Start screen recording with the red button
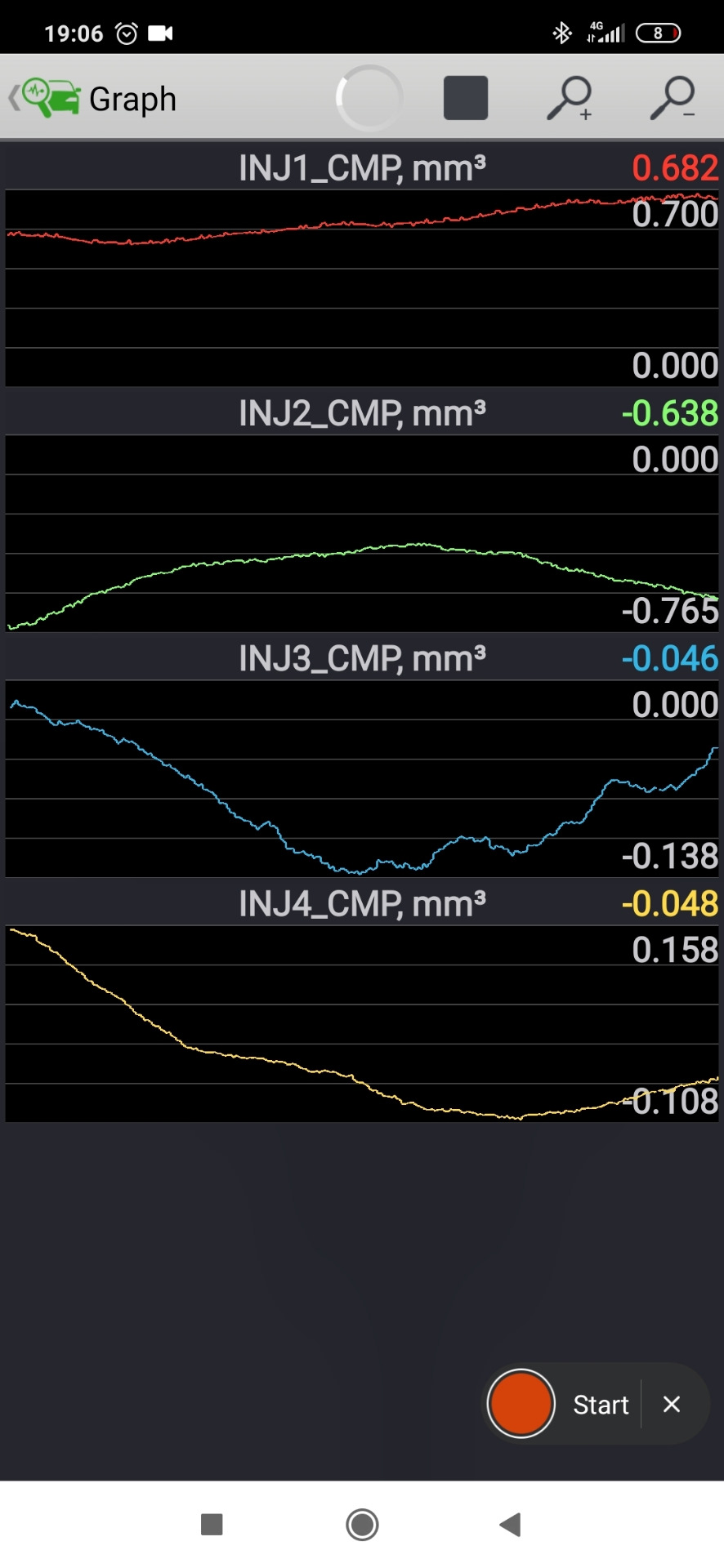This screenshot has width=724, height=1568. pyautogui.click(x=521, y=1404)
